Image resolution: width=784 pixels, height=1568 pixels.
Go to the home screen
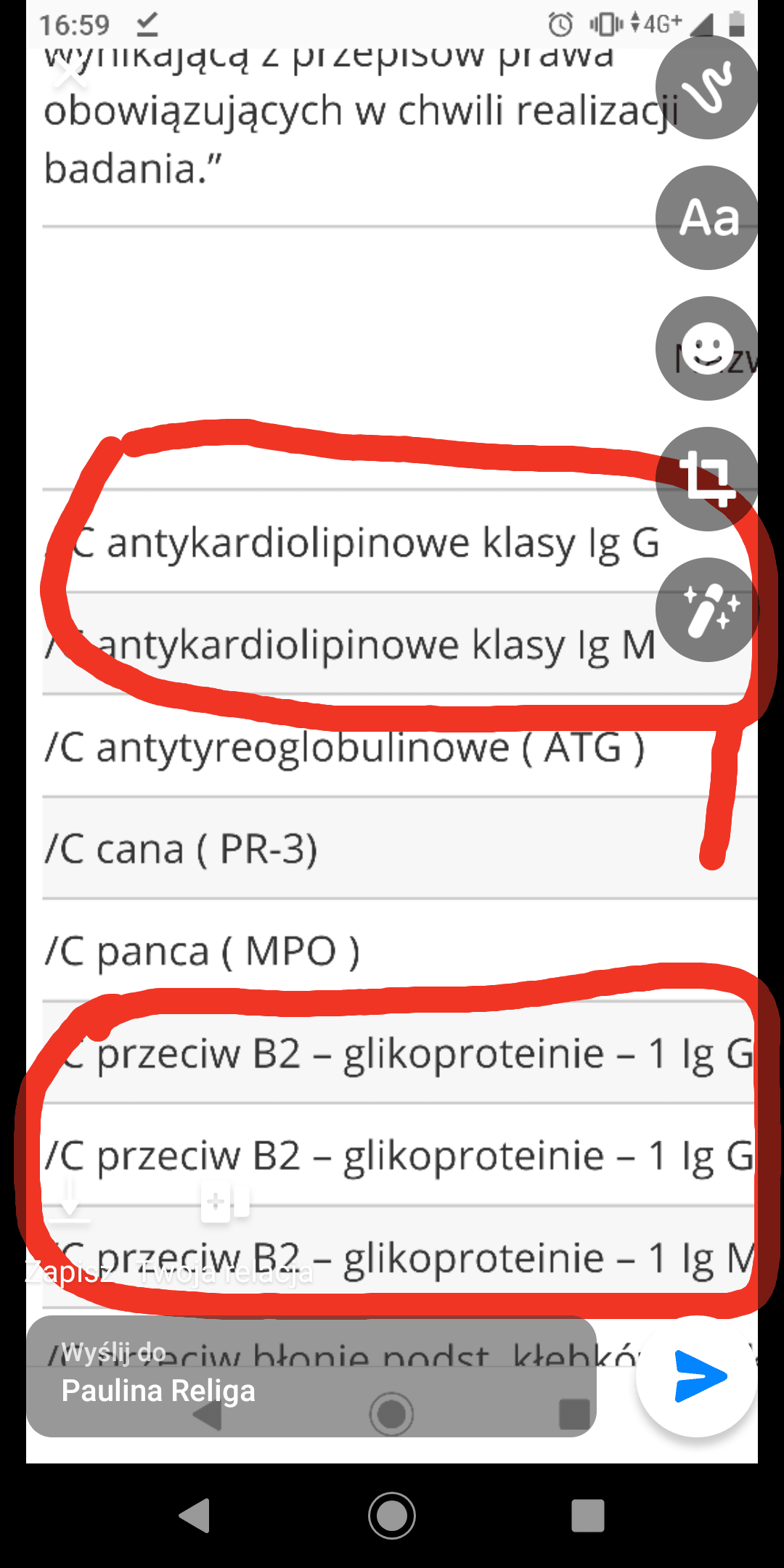392,1516
